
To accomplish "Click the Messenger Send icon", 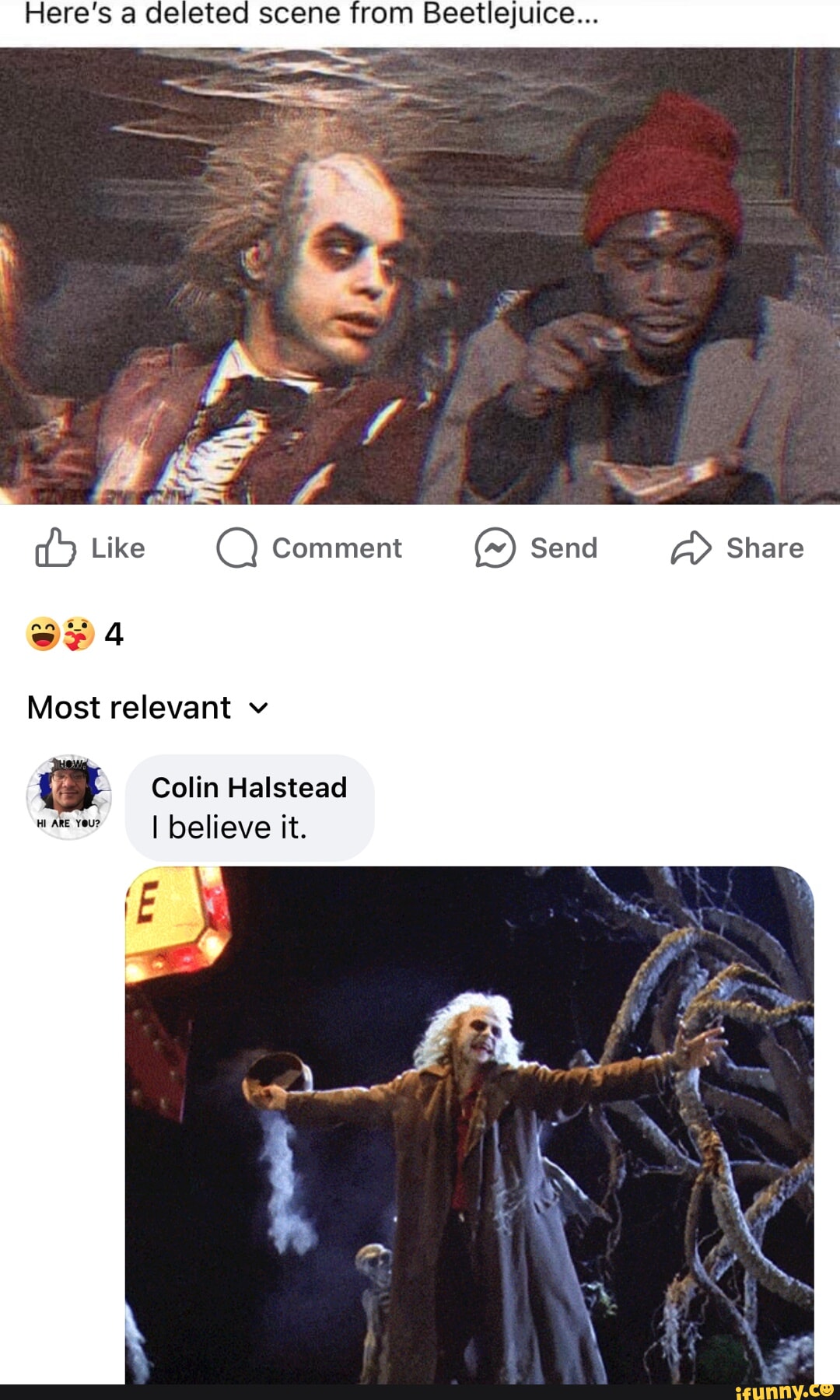I will [495, 548].
